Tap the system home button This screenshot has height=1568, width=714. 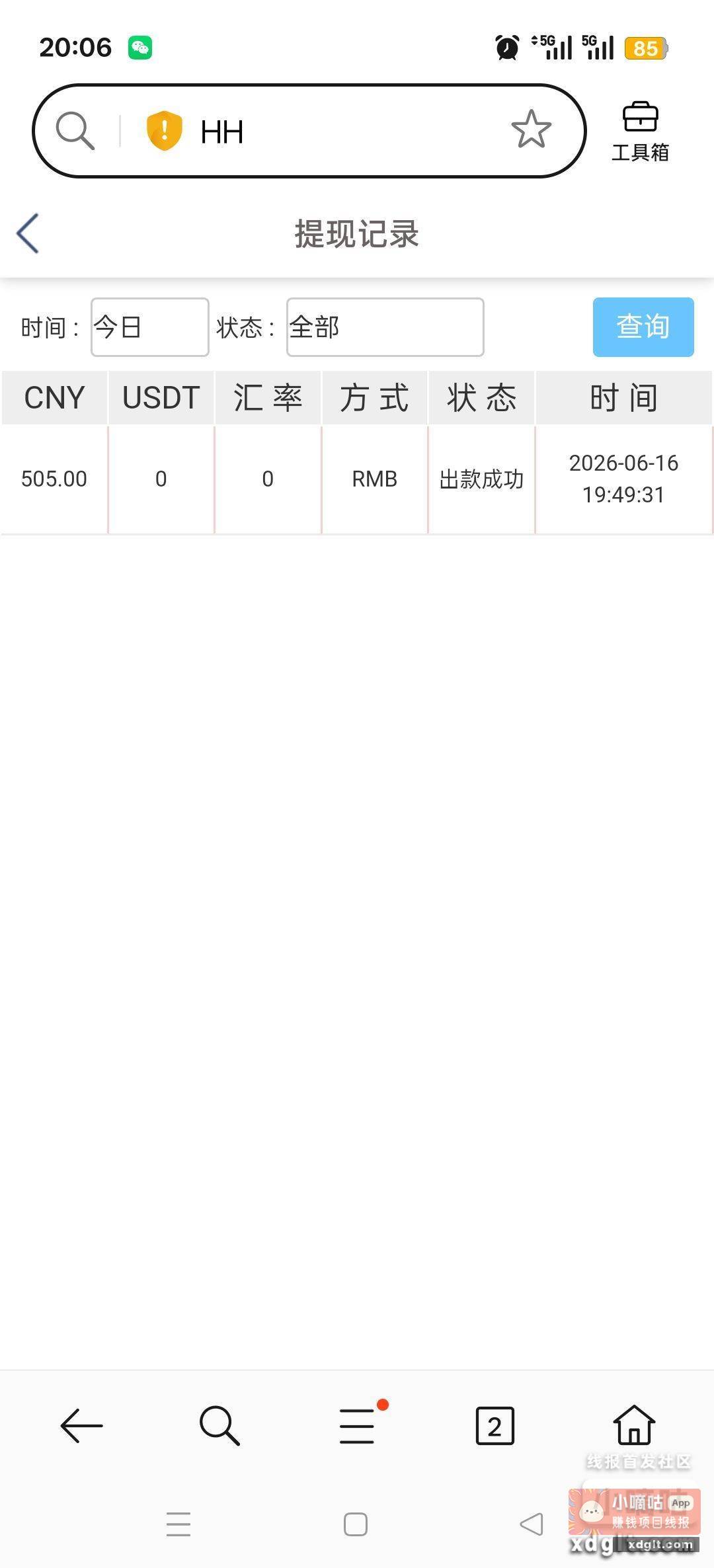pyautogui.click(x=356, y=1524)
